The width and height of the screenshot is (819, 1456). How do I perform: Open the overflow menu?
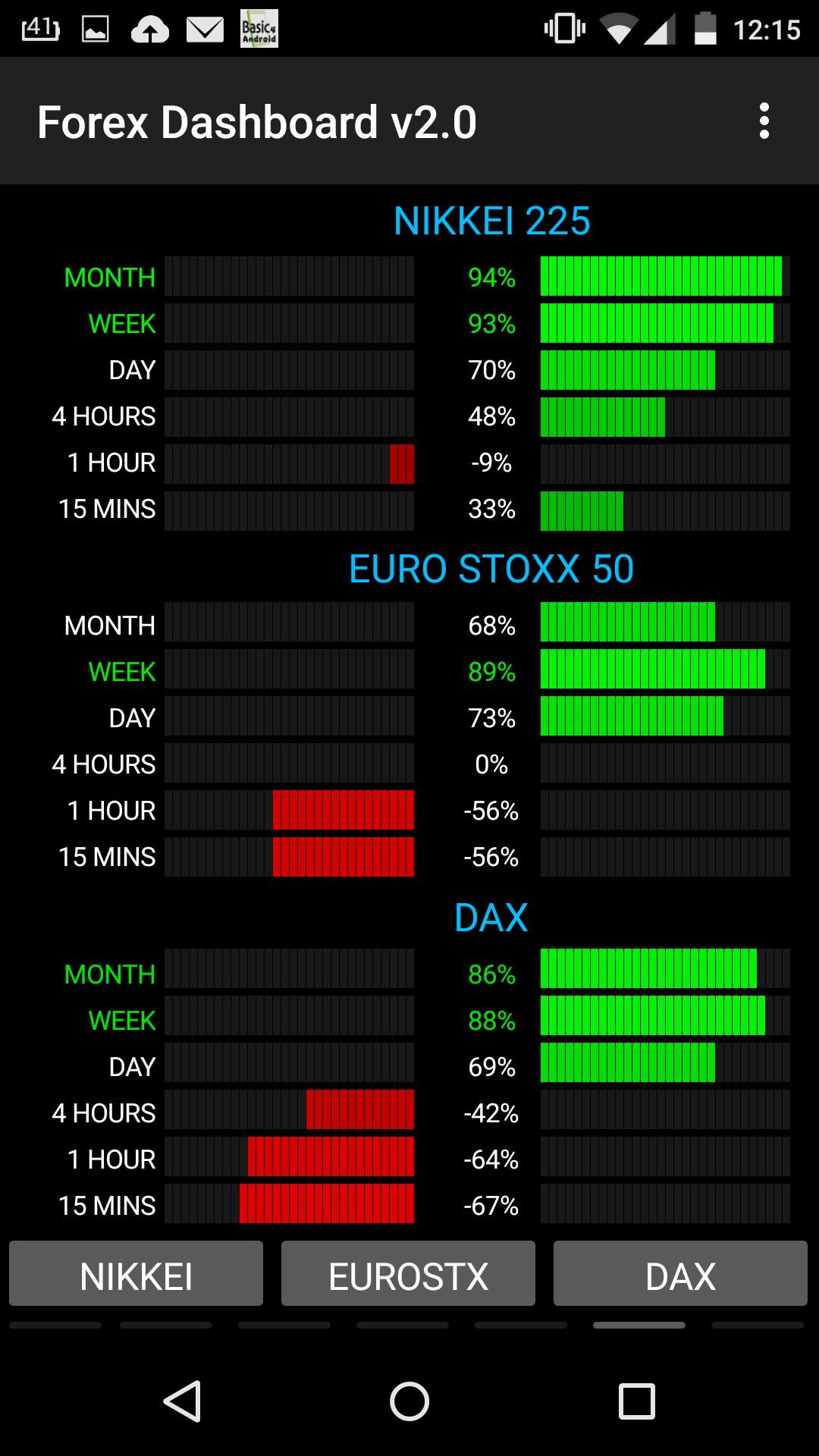[x=764, y=121]
